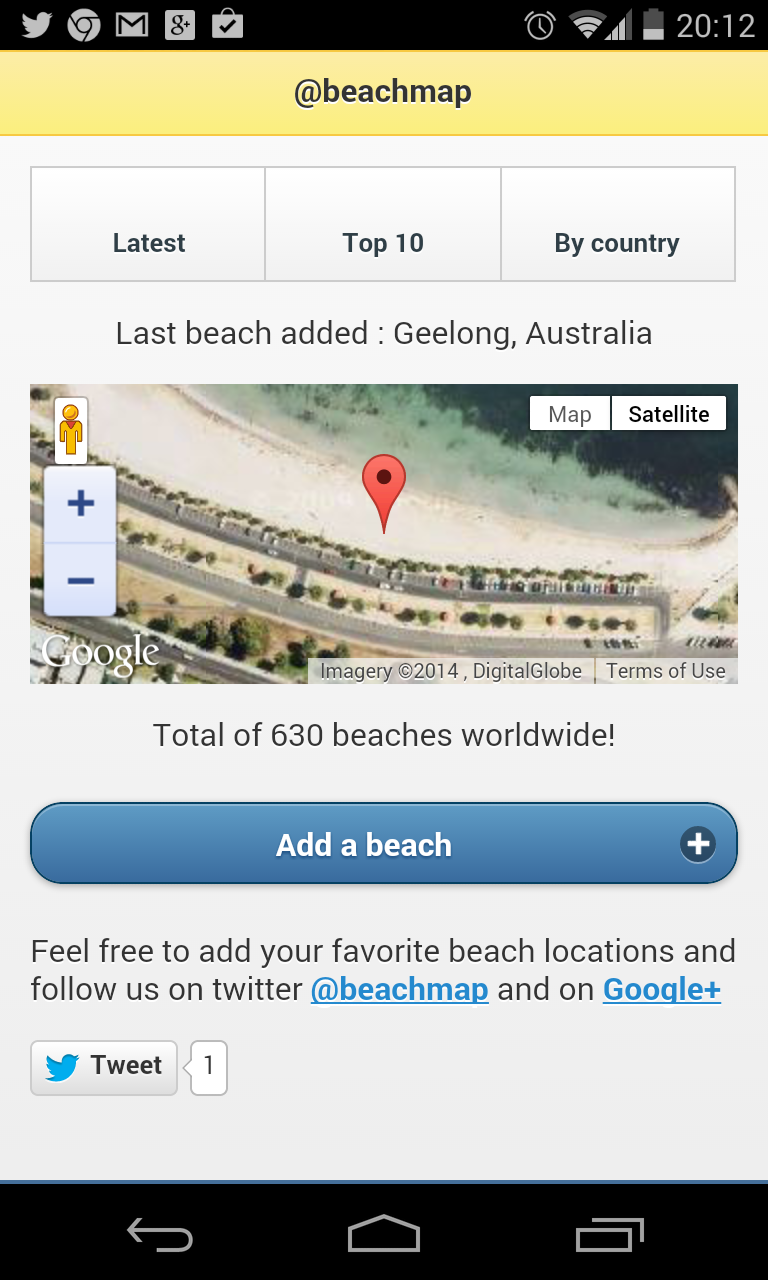The width and height of the screenshot is (768, 1280).
Task: Tap the Street View pegman icon
Action: pyautogui.click(x=70, y=431)
